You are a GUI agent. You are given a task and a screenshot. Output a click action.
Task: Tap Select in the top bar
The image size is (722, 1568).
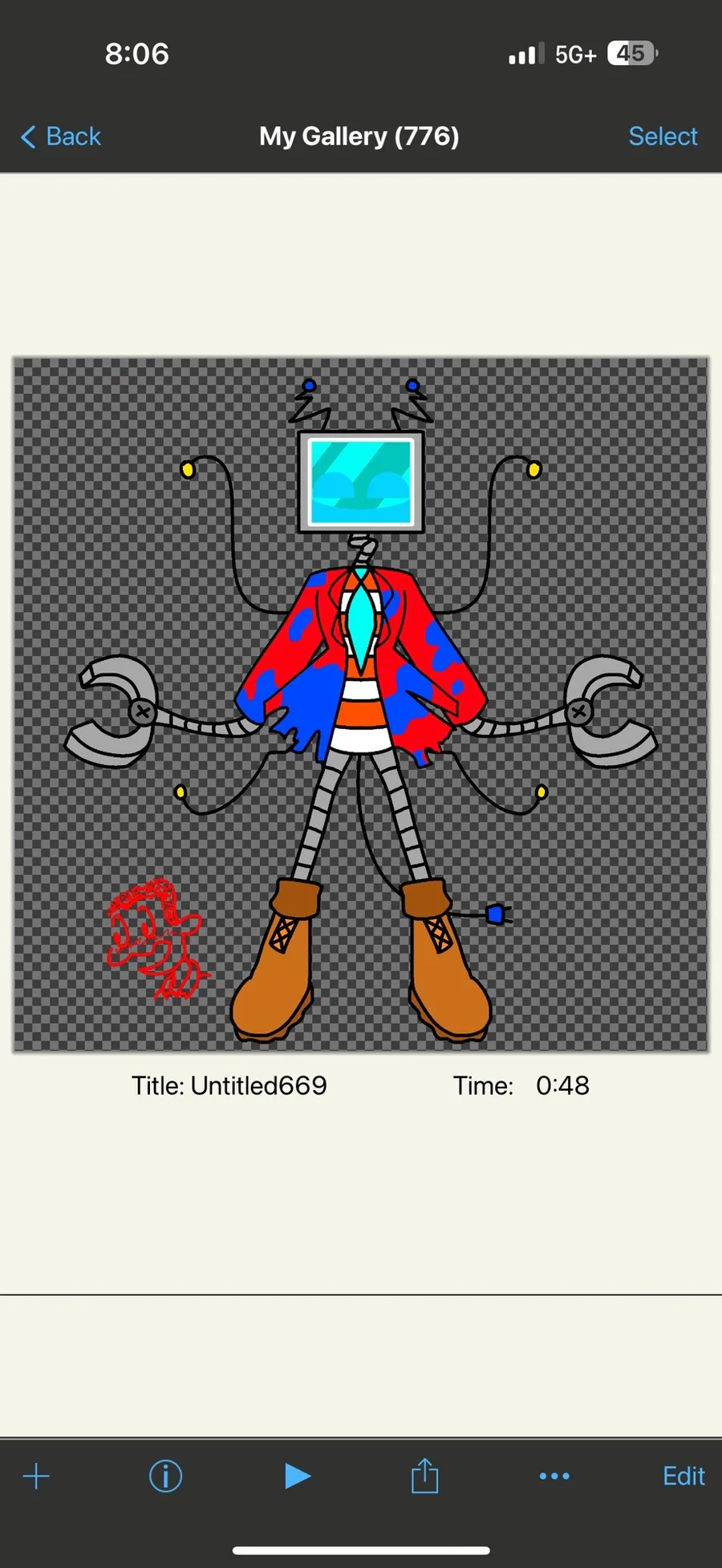coord(663,136)
